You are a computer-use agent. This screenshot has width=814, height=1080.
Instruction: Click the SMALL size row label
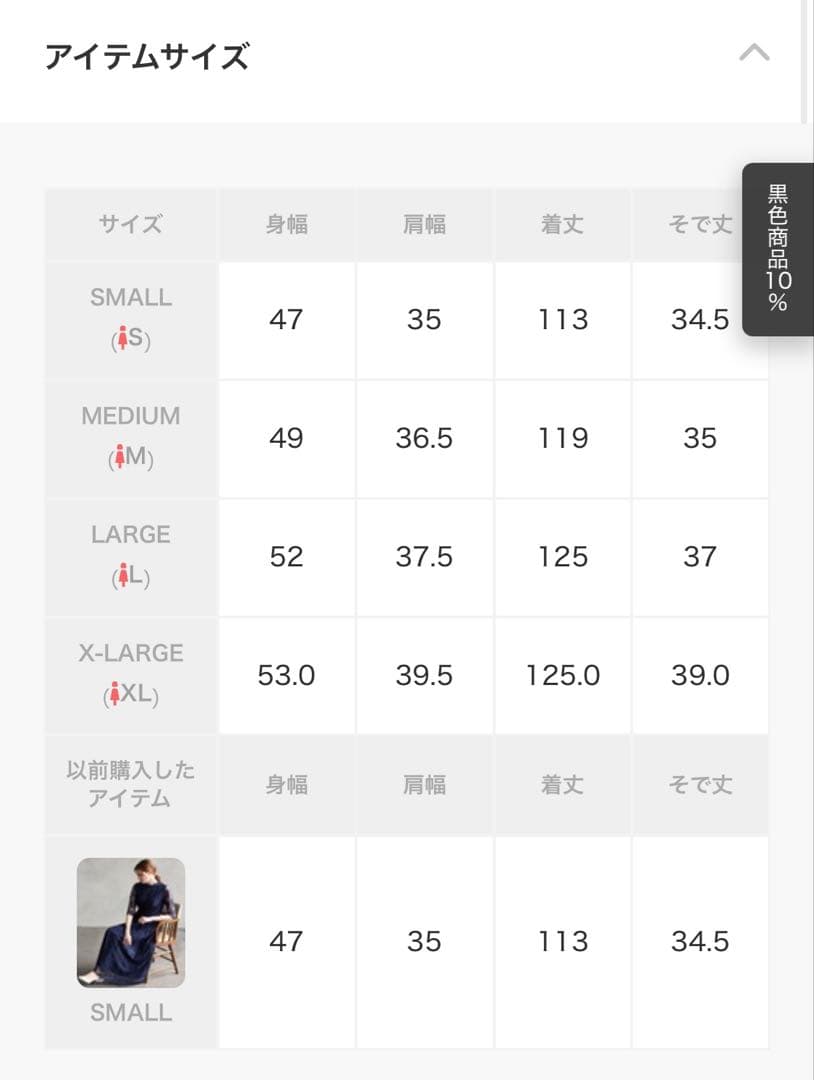click(130, 297)
